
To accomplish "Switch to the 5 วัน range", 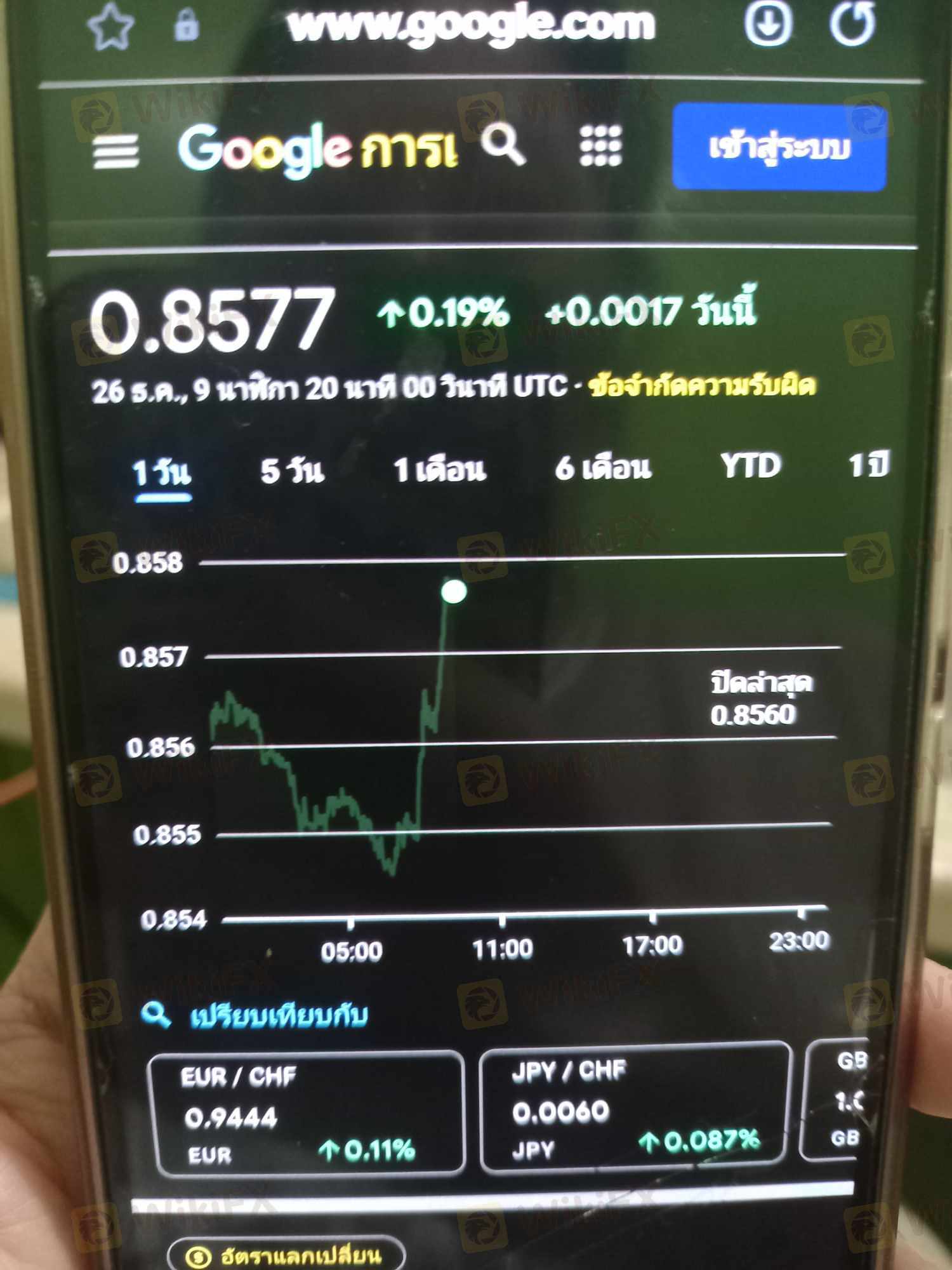I will click(x=292, y=471).
